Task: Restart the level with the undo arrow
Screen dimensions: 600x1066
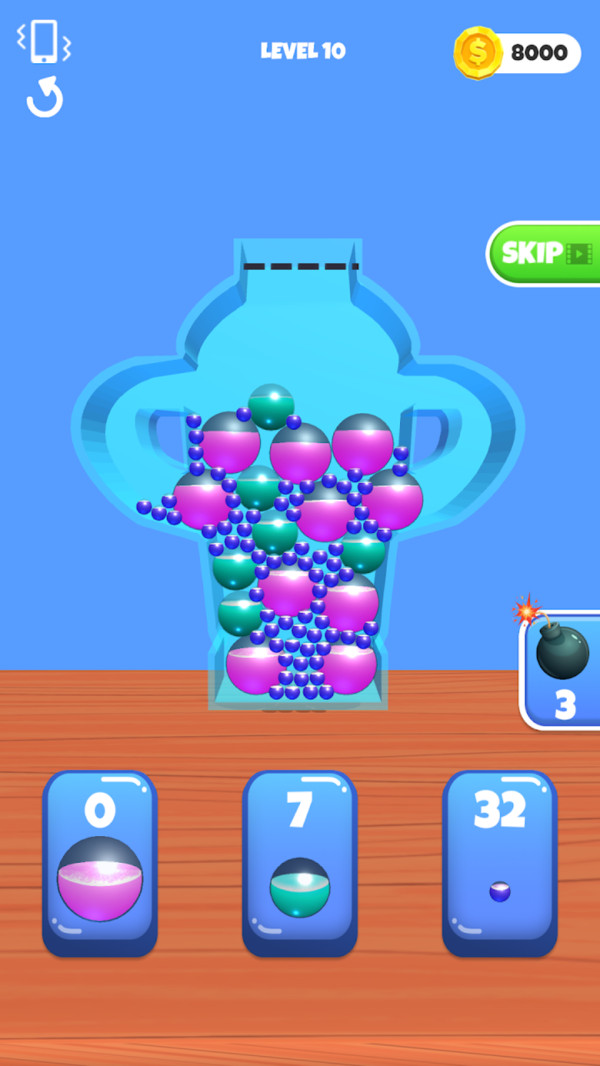Action: pos(44,99)
